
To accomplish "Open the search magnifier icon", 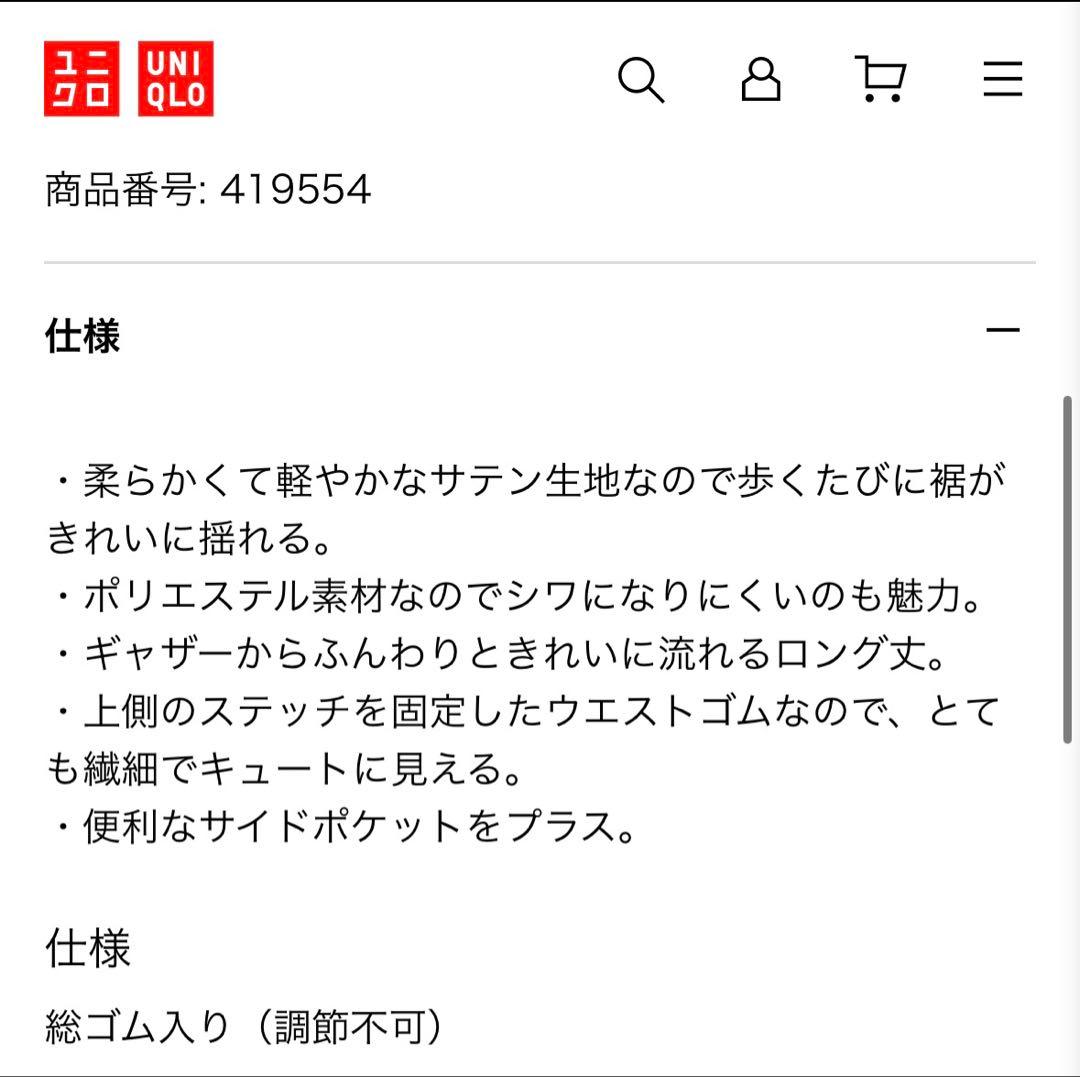I will click(x=641, y=80).
